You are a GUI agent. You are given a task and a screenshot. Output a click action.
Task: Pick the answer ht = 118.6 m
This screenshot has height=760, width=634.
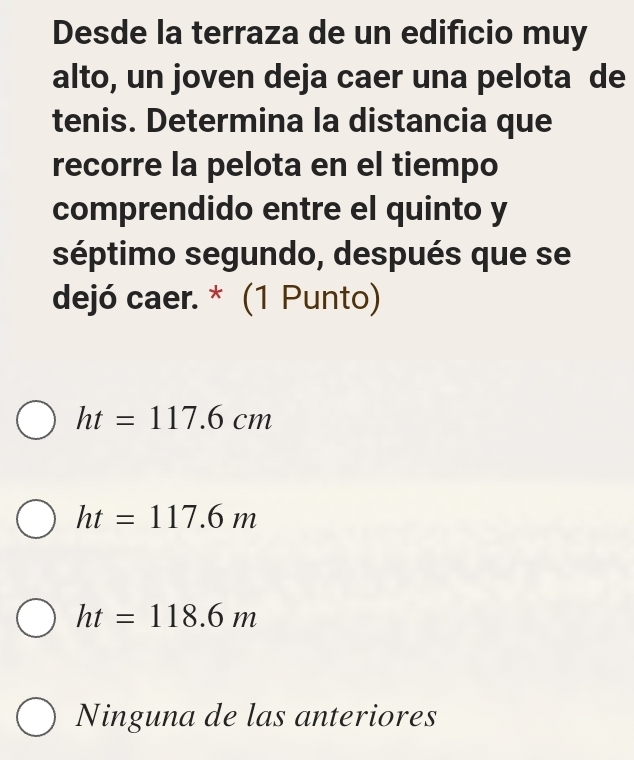pos(36,618)
